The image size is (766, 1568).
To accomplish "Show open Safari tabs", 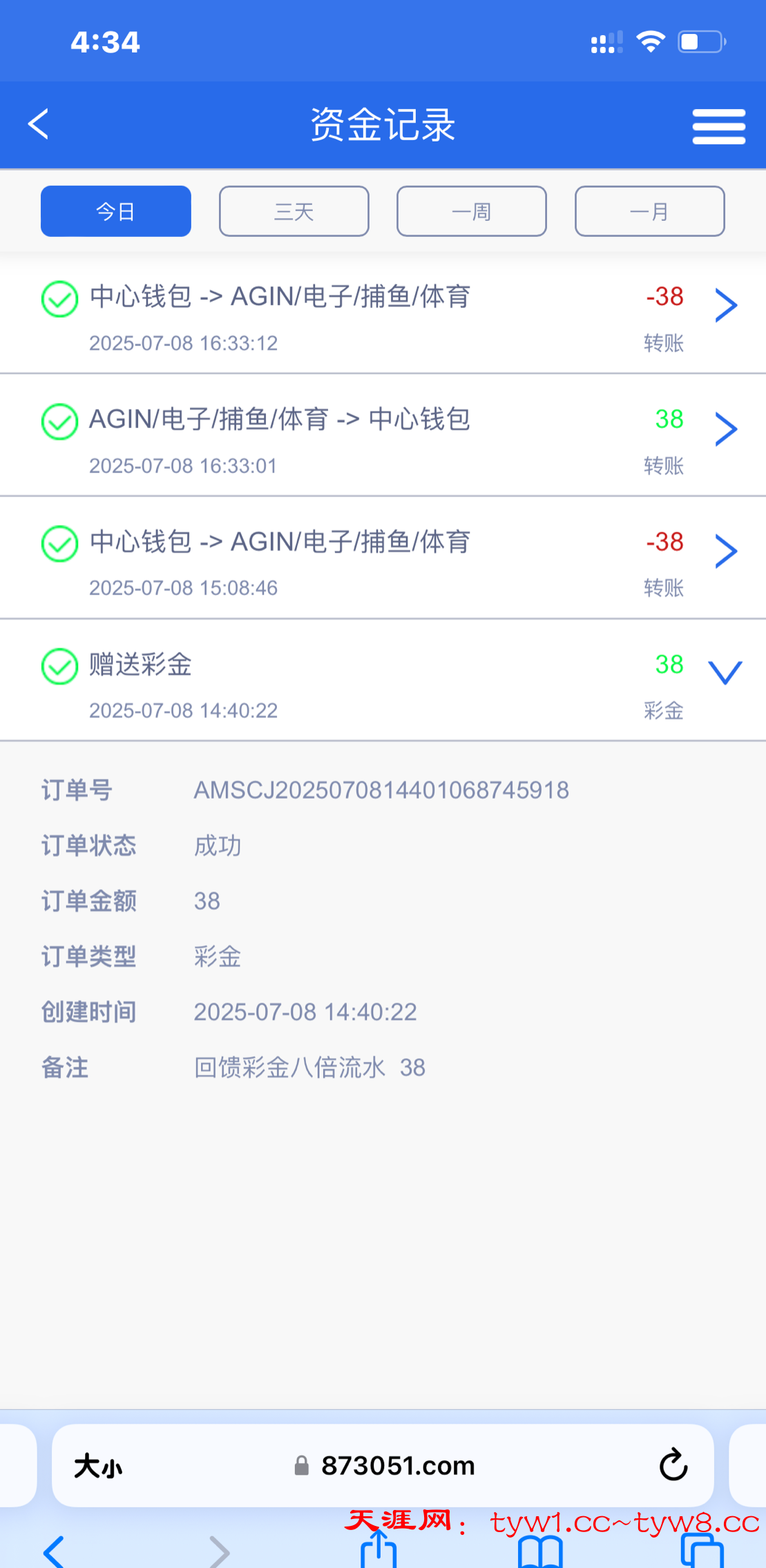I will coord(702,1552).
